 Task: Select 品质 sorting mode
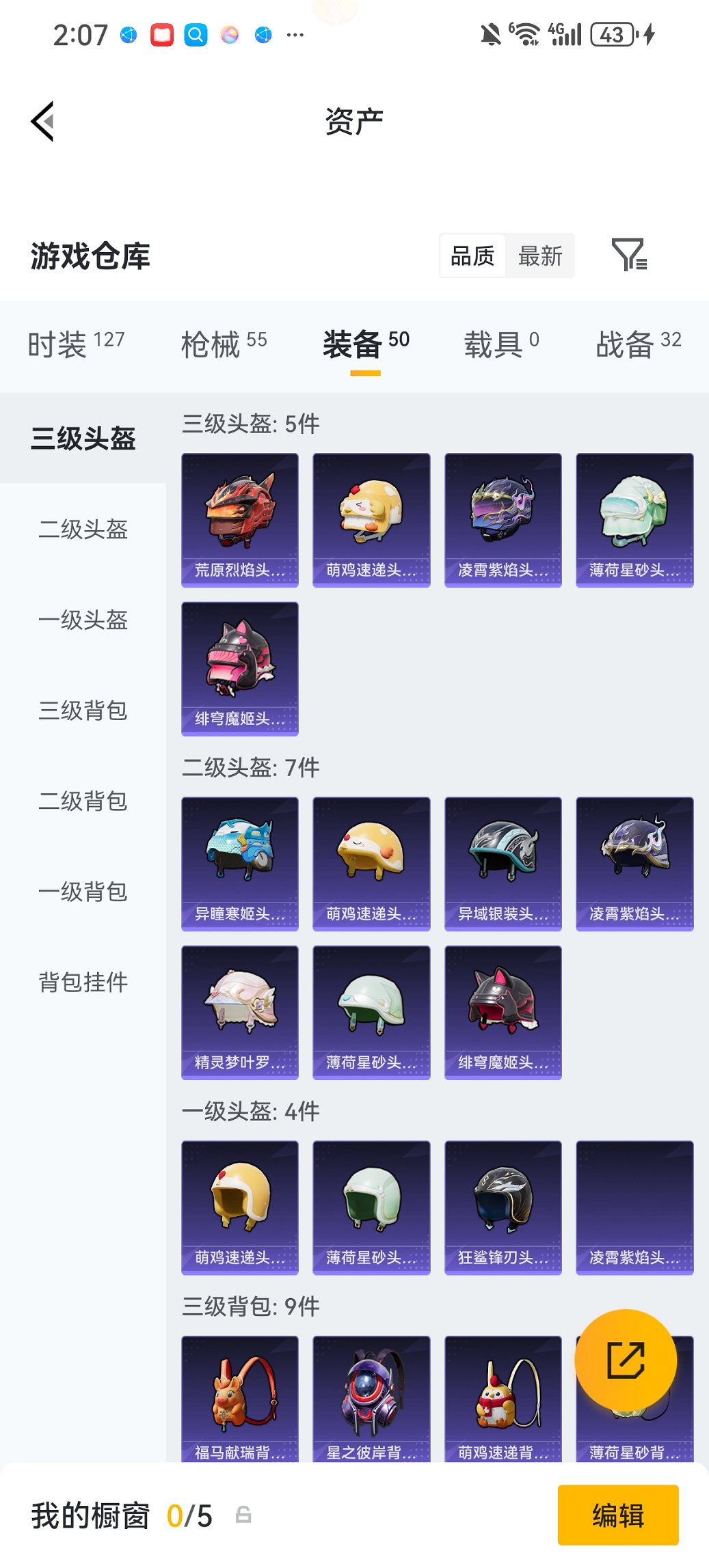473,256
